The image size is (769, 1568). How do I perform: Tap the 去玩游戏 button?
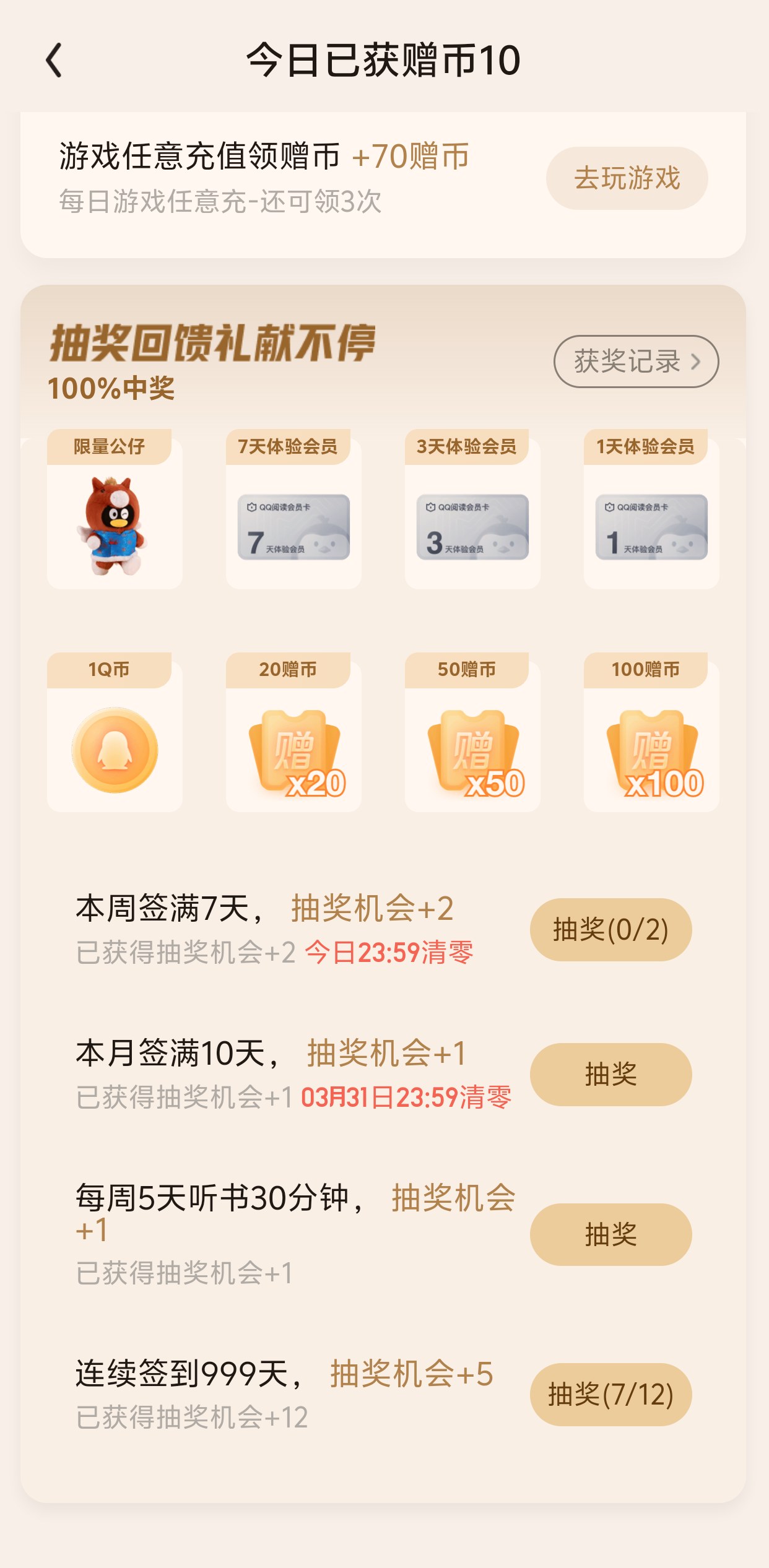627,178
